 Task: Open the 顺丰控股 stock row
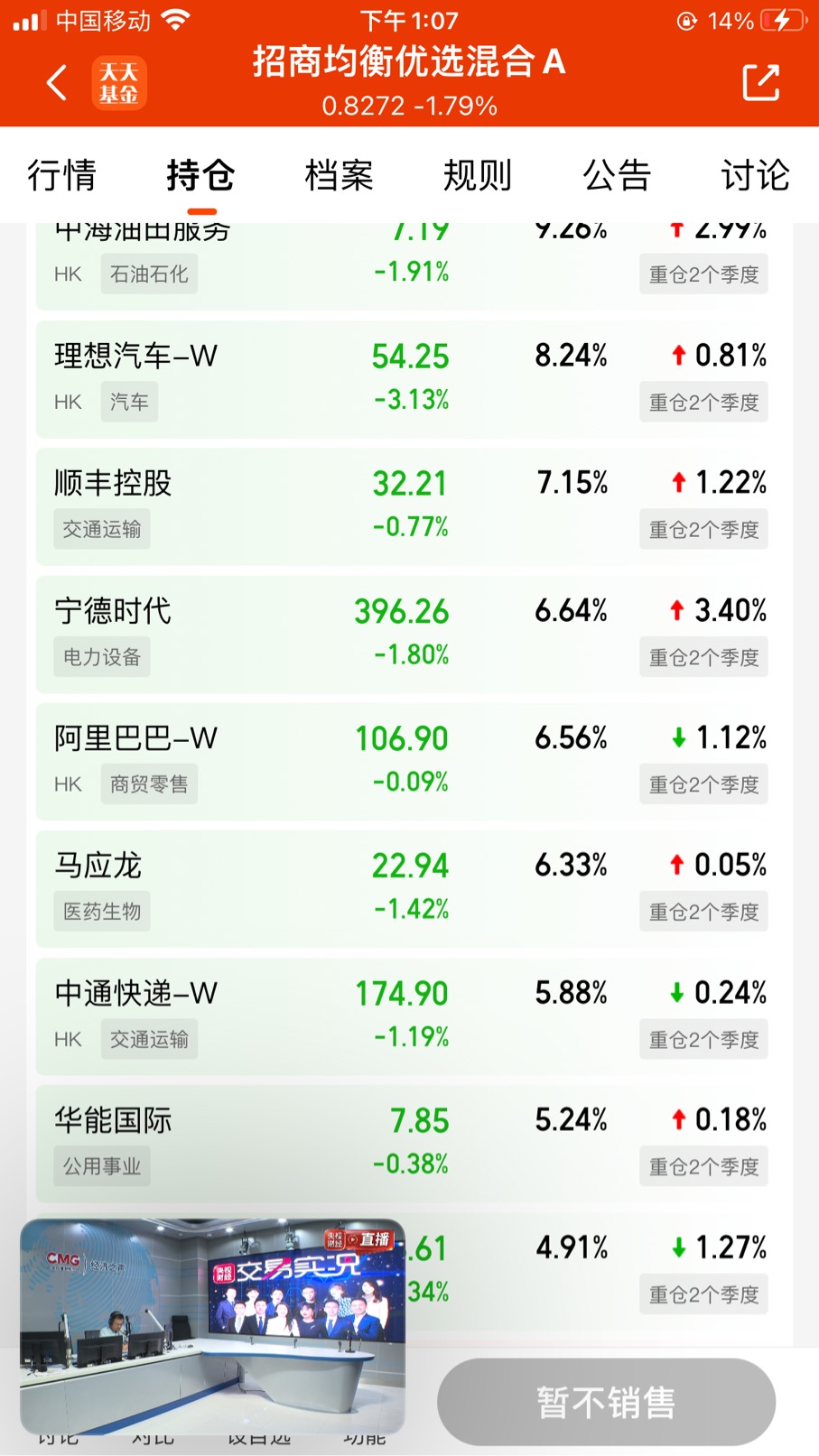click(409, 507)
